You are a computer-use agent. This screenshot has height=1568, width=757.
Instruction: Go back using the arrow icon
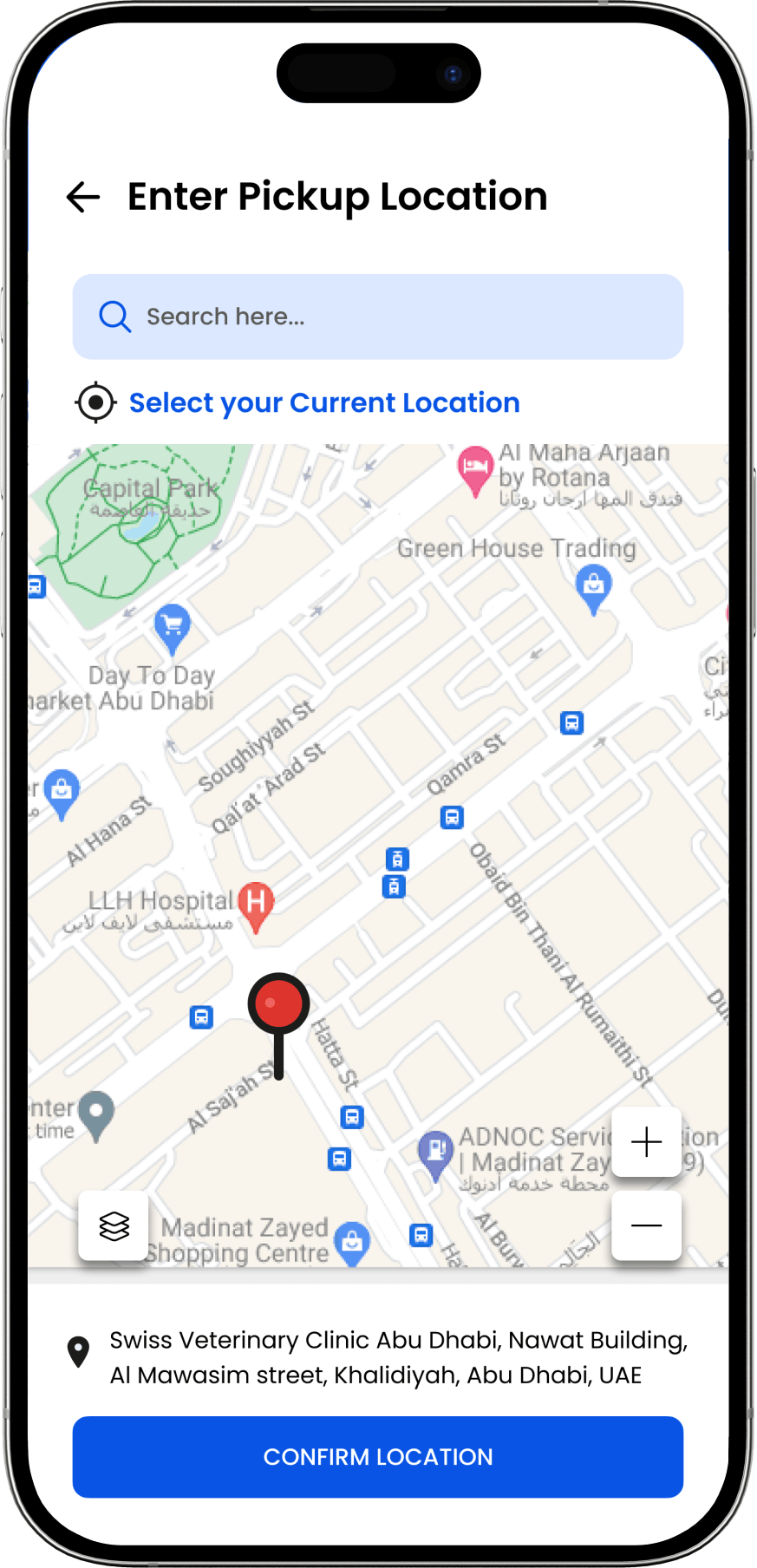click(x=83, y=197)
